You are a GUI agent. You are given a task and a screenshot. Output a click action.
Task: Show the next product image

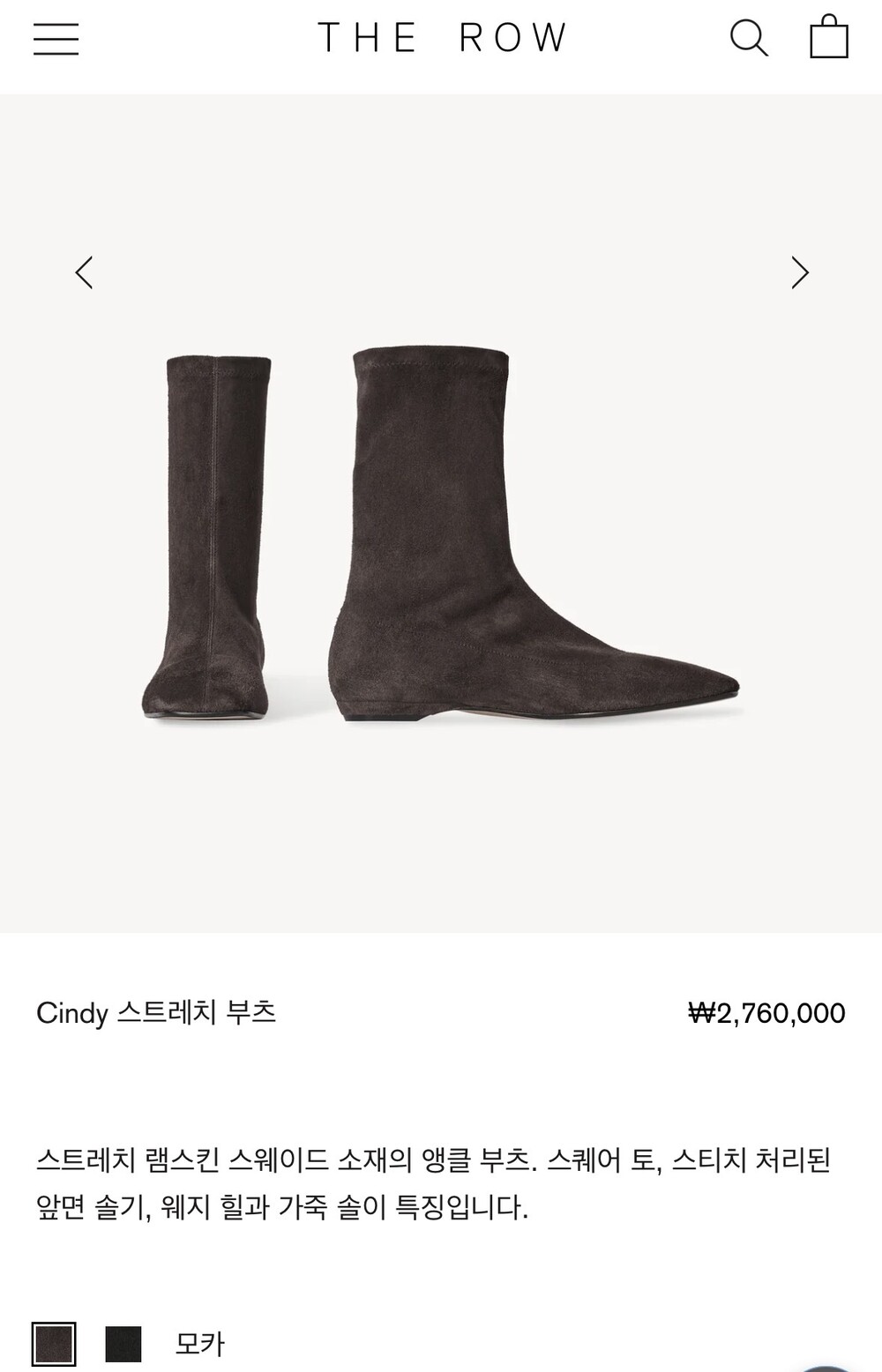(x=799, y=272)
